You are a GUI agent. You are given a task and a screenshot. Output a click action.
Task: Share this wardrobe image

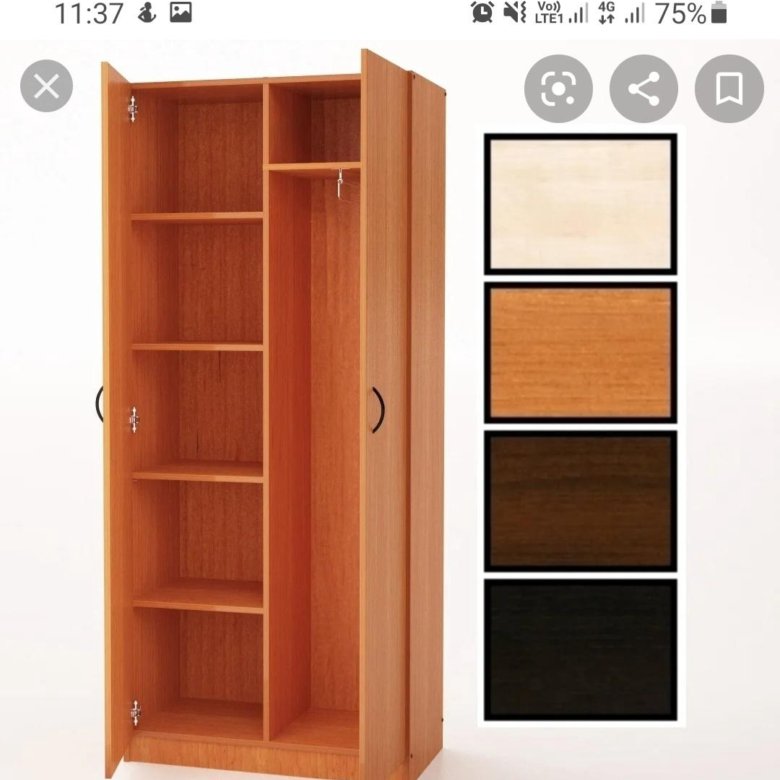(643, 90)
